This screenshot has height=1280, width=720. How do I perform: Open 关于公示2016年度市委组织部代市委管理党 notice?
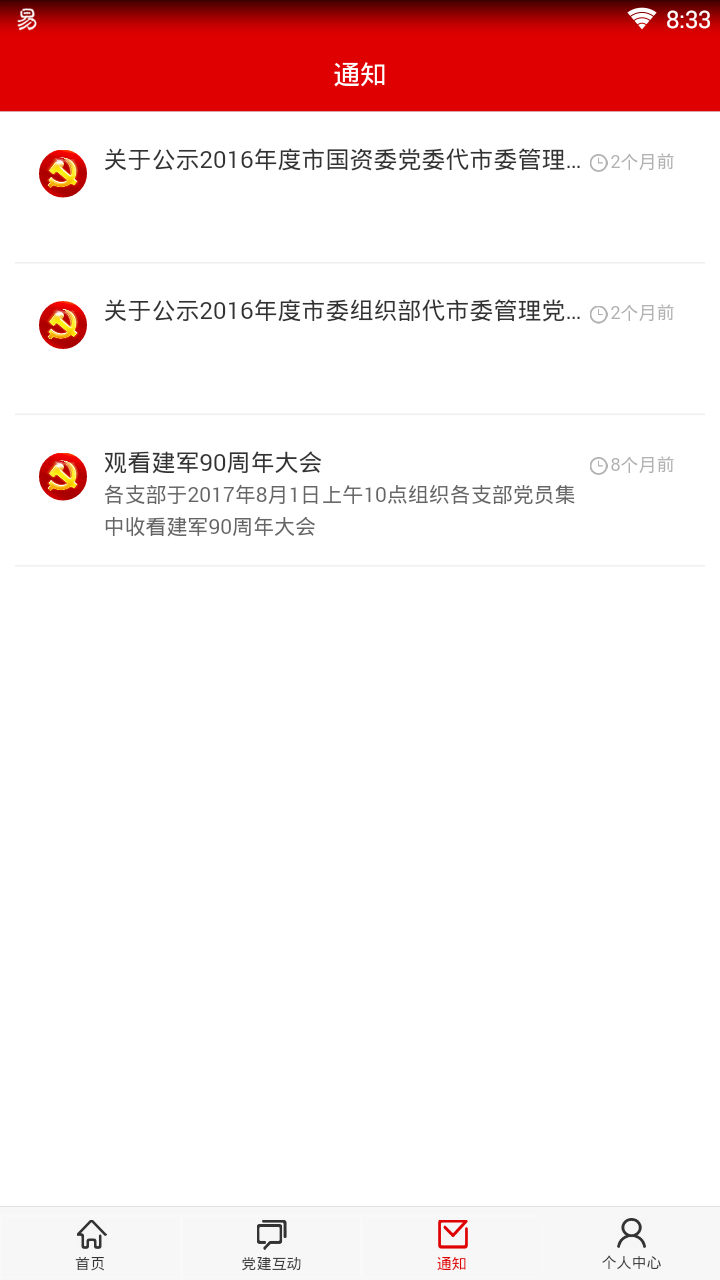point(340,312)
